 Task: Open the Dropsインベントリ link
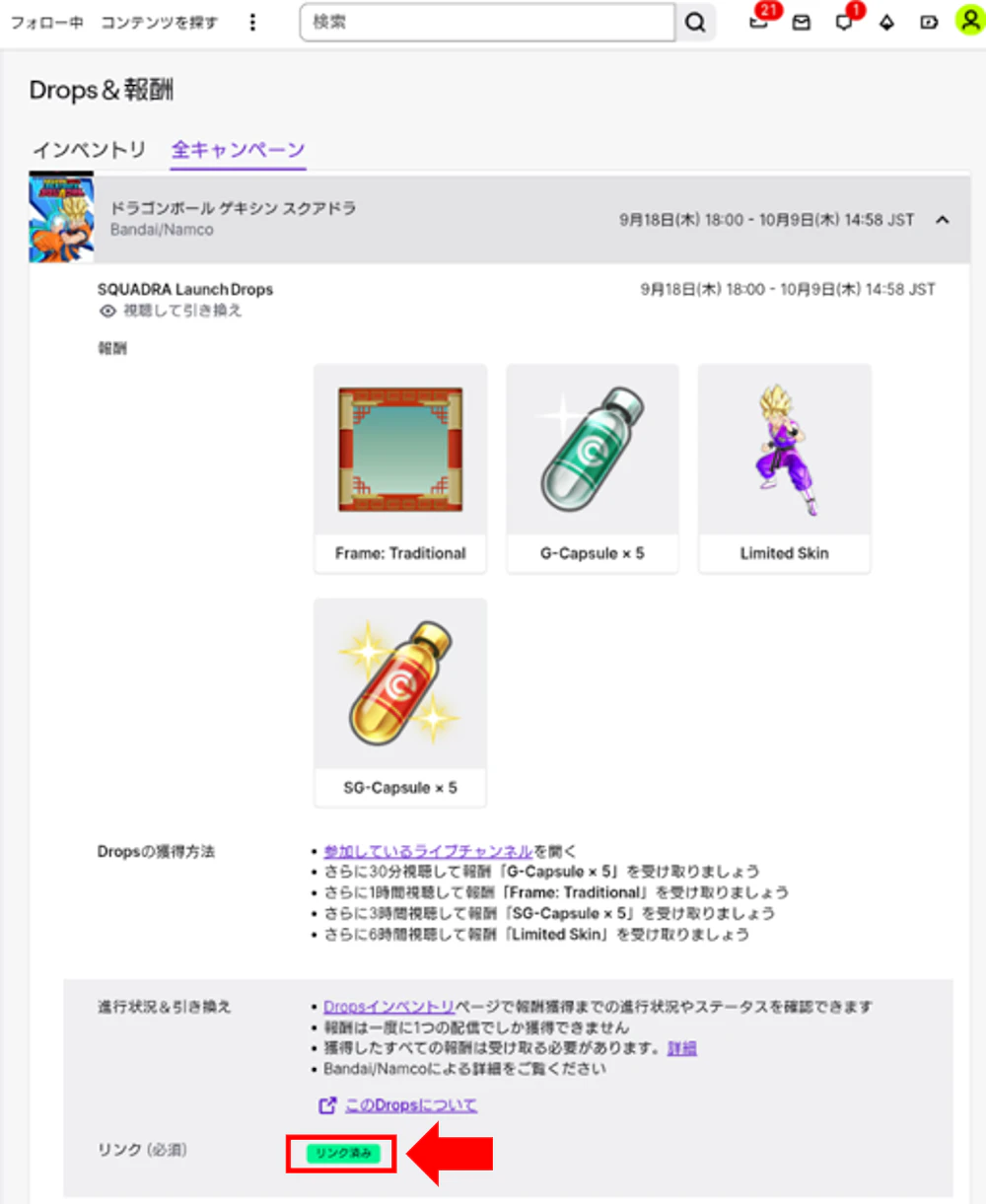pyautogui.click(x=388, y=1007)
